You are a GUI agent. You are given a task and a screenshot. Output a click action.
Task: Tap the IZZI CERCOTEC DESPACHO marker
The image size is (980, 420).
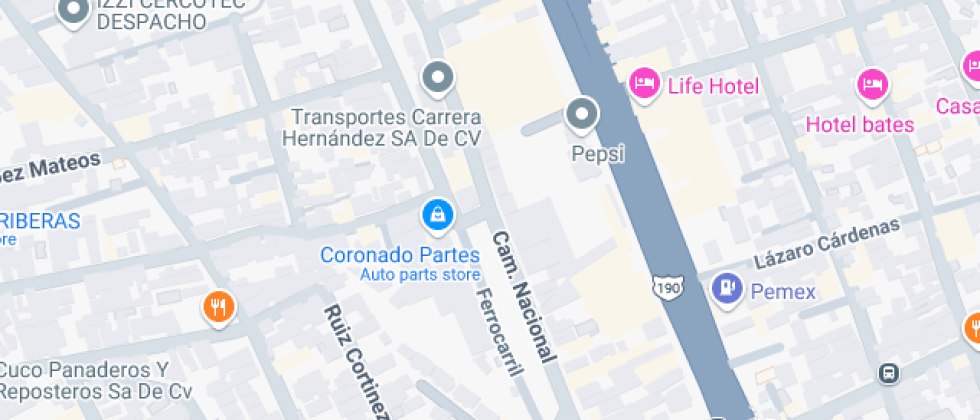pos(74,11)
